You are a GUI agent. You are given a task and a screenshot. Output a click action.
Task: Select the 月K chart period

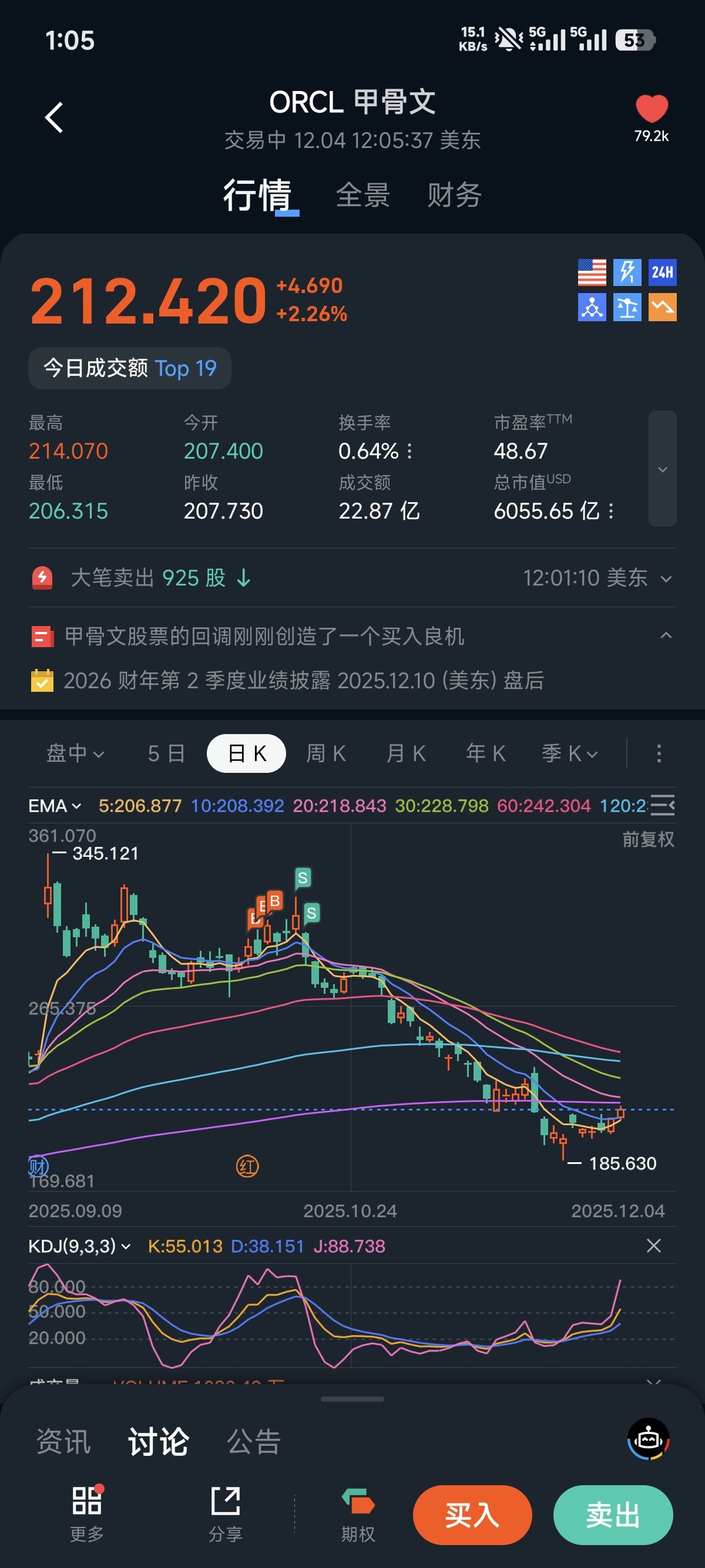tap(406, 753)
